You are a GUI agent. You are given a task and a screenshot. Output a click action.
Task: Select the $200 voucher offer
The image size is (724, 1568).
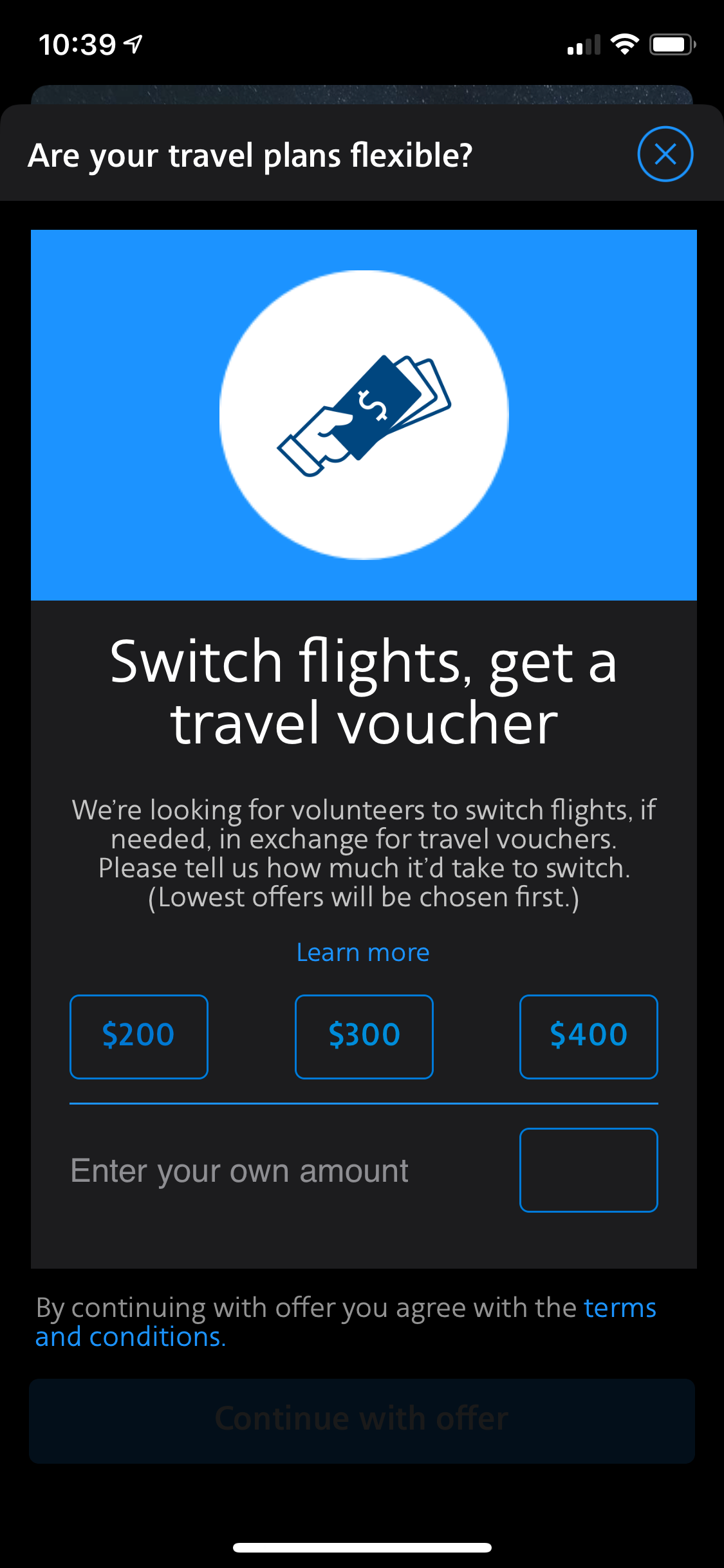tap(138, 1036)
